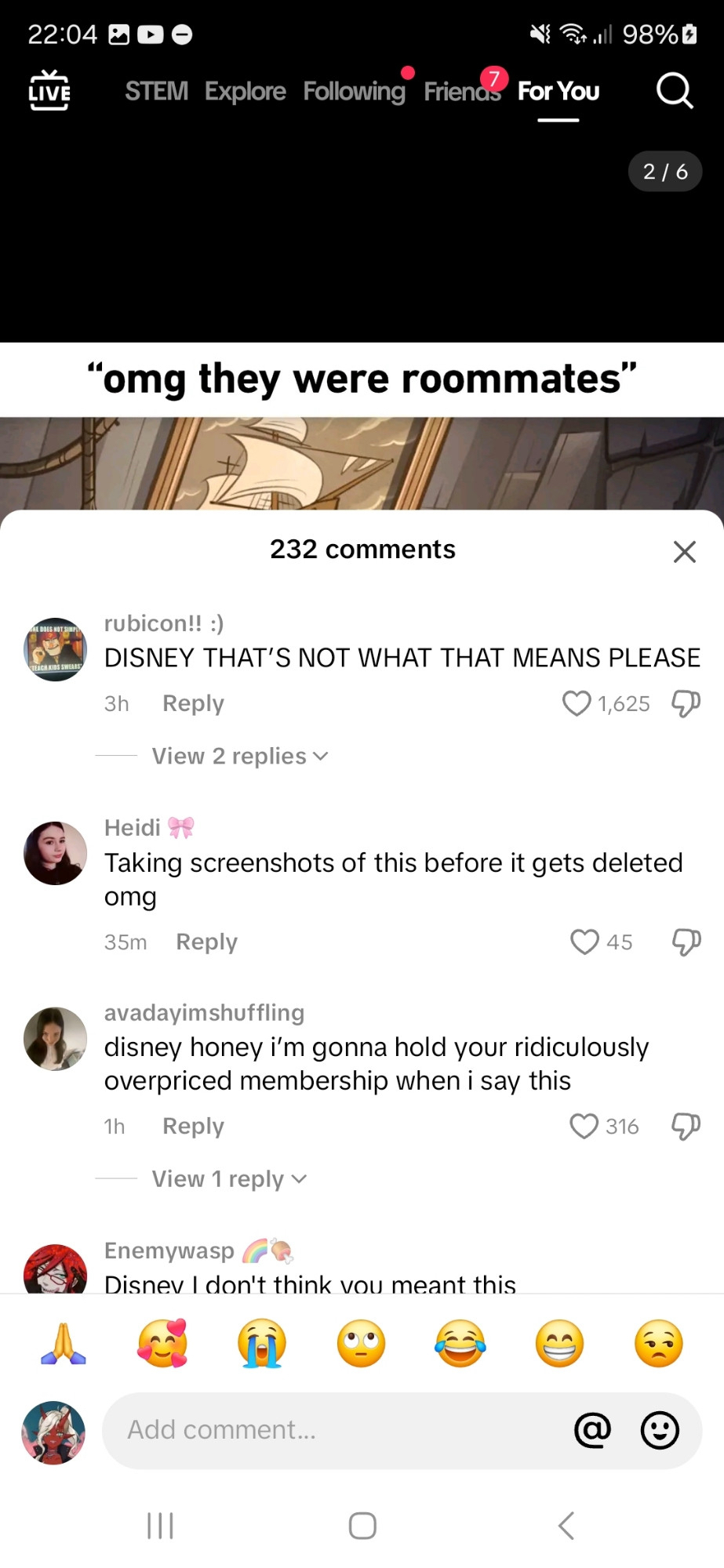Go back with system back button

pos(566,1526)
